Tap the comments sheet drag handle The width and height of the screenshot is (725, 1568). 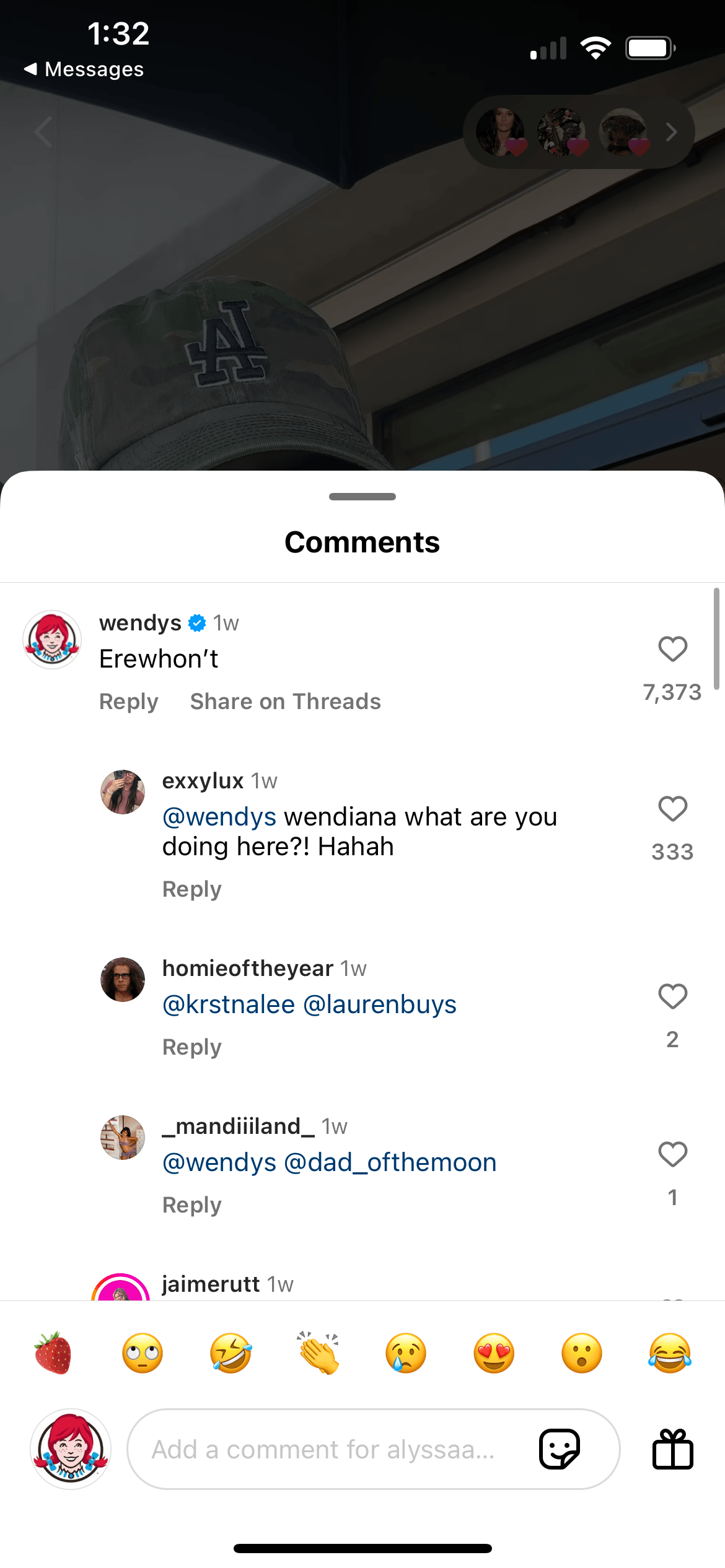coord(362,497)
